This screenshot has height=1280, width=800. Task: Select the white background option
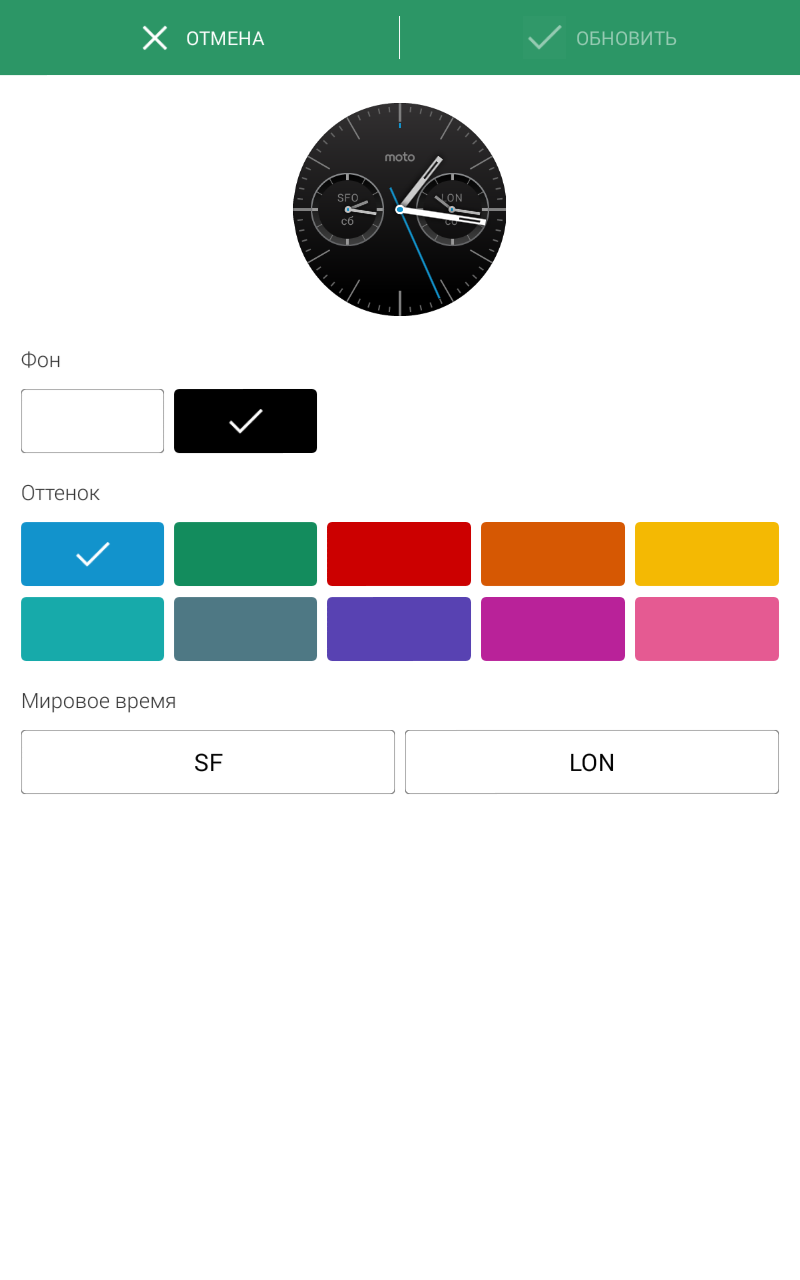pyautogui.click(x=92, y=421)
